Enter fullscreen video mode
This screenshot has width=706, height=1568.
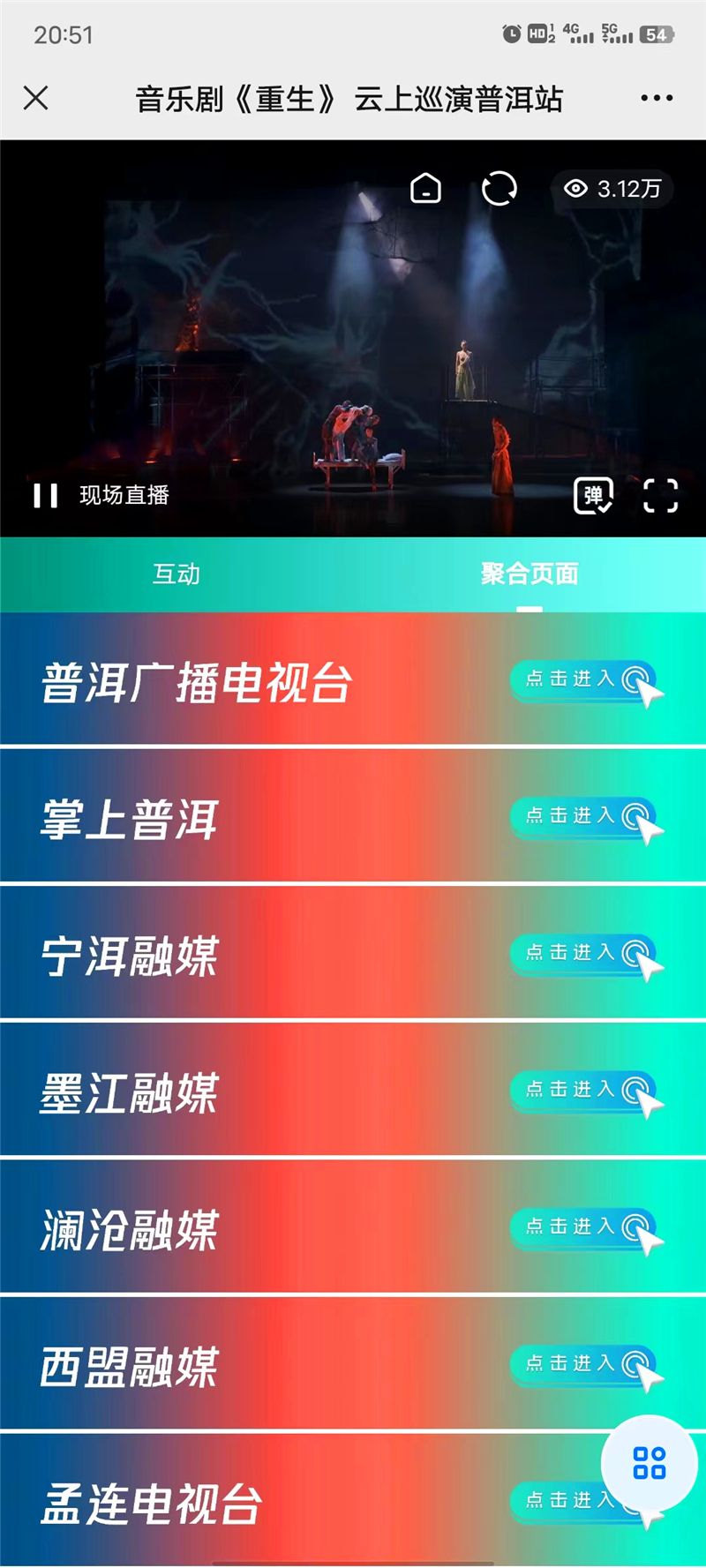[x=660, y=495]
